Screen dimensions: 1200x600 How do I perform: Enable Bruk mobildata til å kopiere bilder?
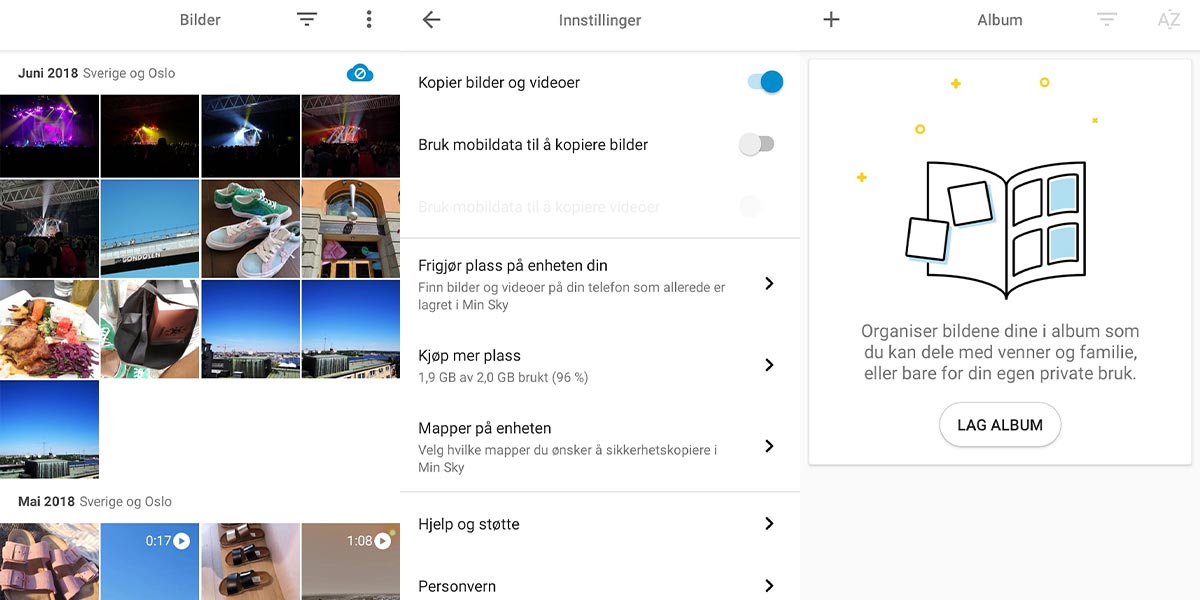pos(757,144)
